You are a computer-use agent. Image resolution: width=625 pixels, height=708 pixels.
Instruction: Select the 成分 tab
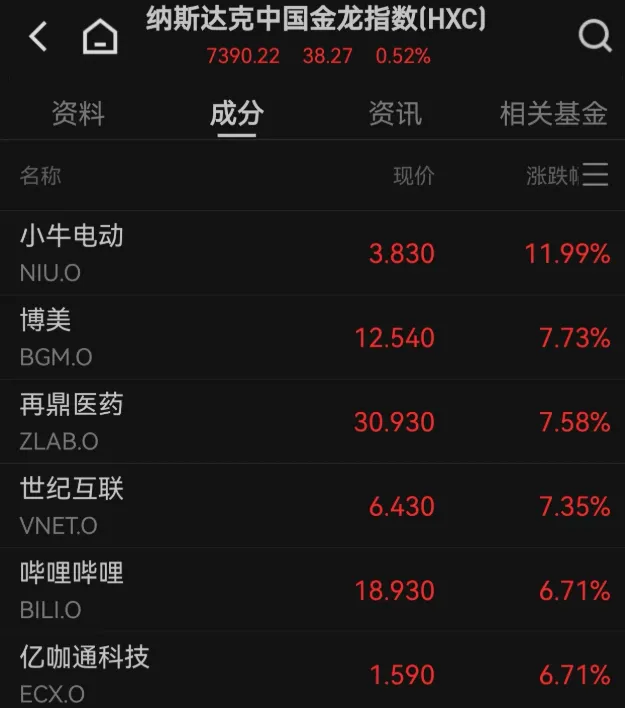237,114
